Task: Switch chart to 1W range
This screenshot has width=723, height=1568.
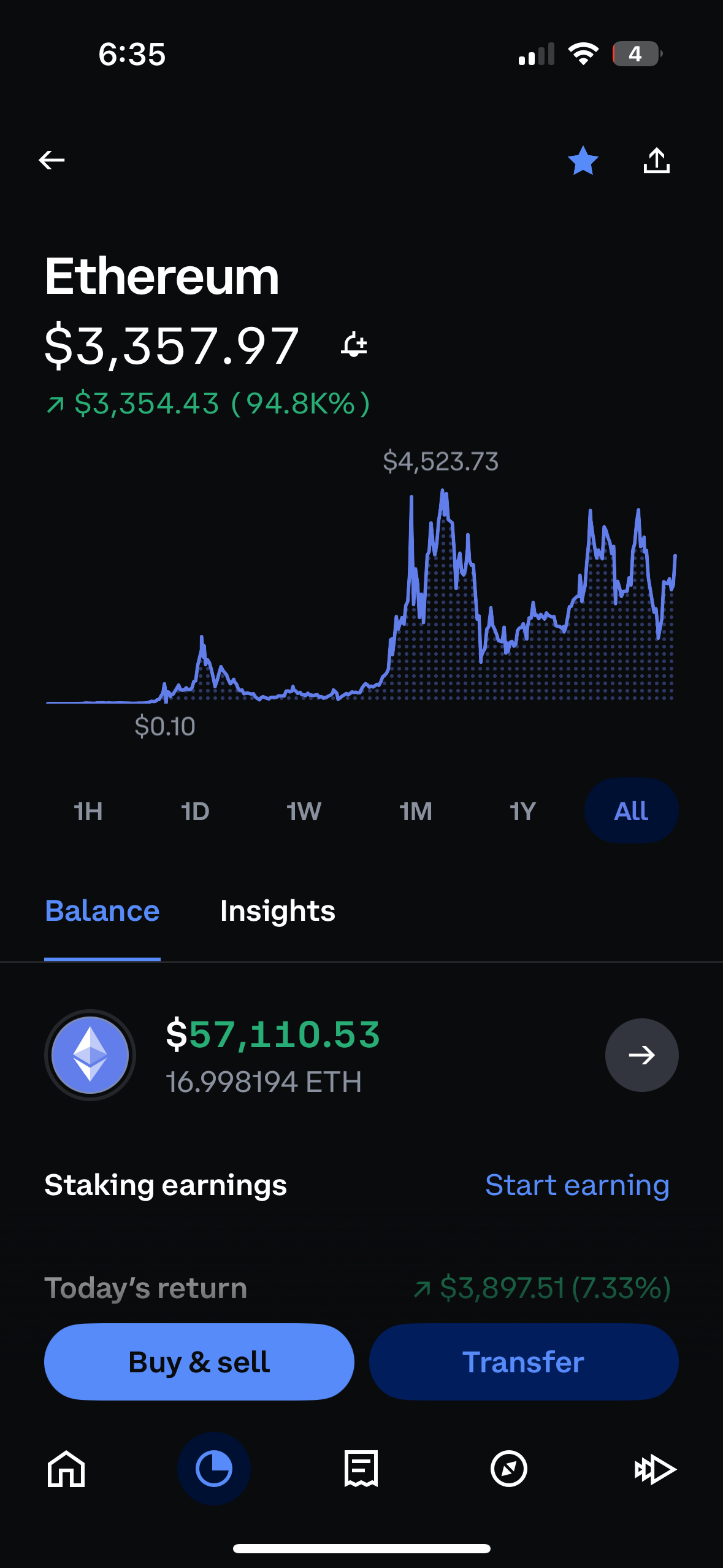Action: [x=304, y=811]
